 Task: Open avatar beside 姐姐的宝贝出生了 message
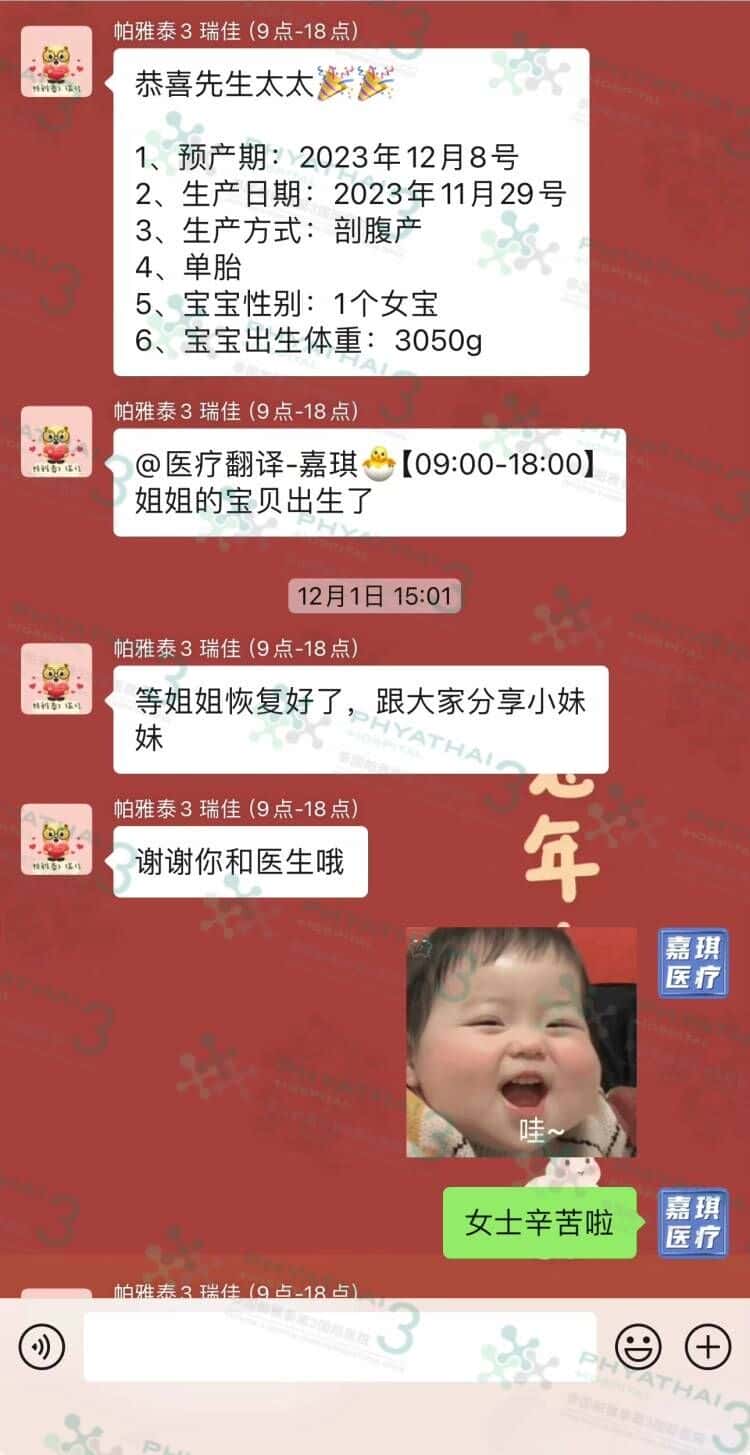click(x=57, y=441)
